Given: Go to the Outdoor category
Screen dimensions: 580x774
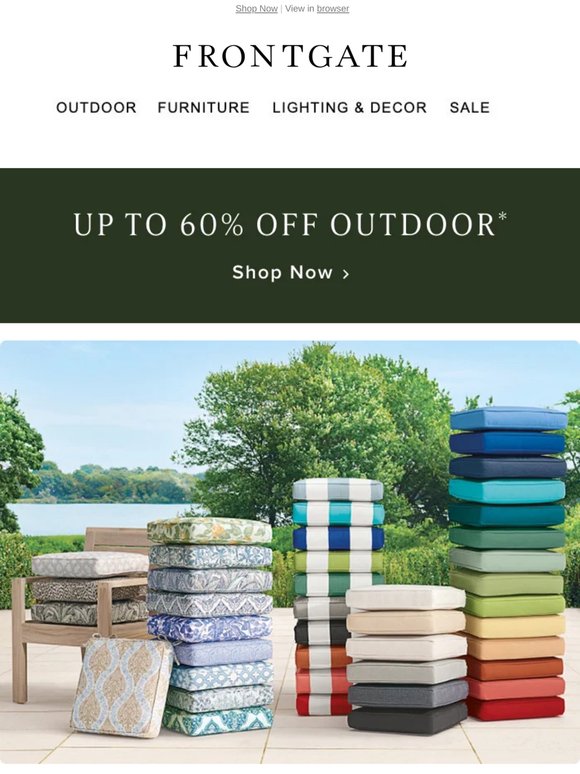Looking at the screenshot, I should click(x=96, y=108).
